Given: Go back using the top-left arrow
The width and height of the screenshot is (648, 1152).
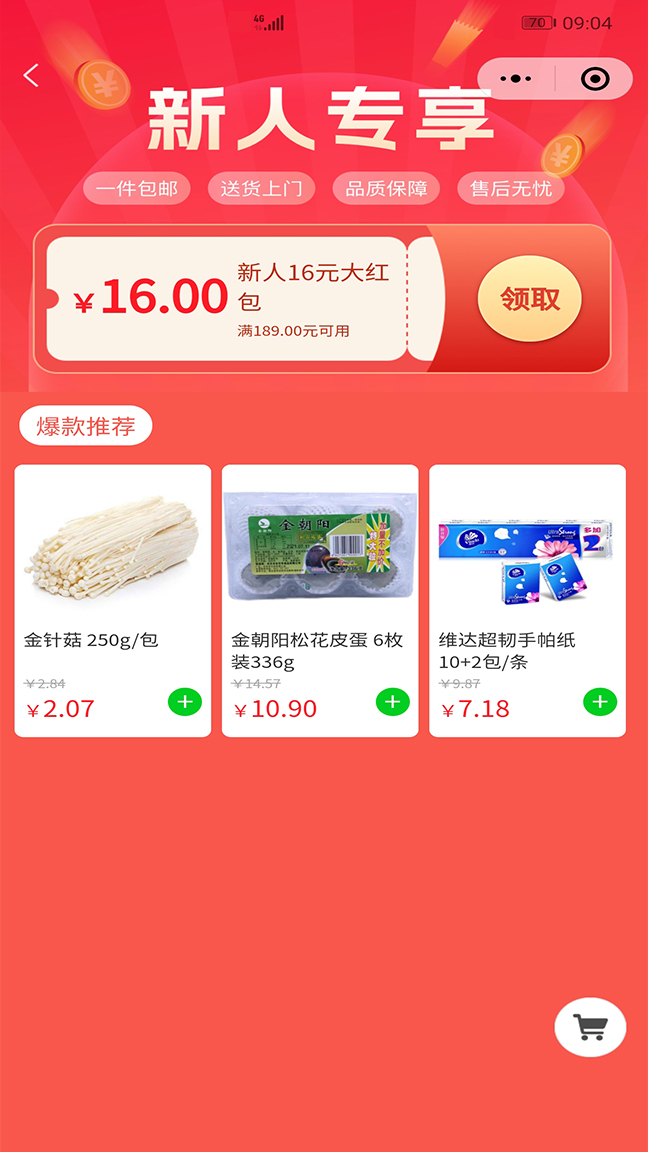Looking at the screenshot, I should pyautogui.click(x=32, y=76).
